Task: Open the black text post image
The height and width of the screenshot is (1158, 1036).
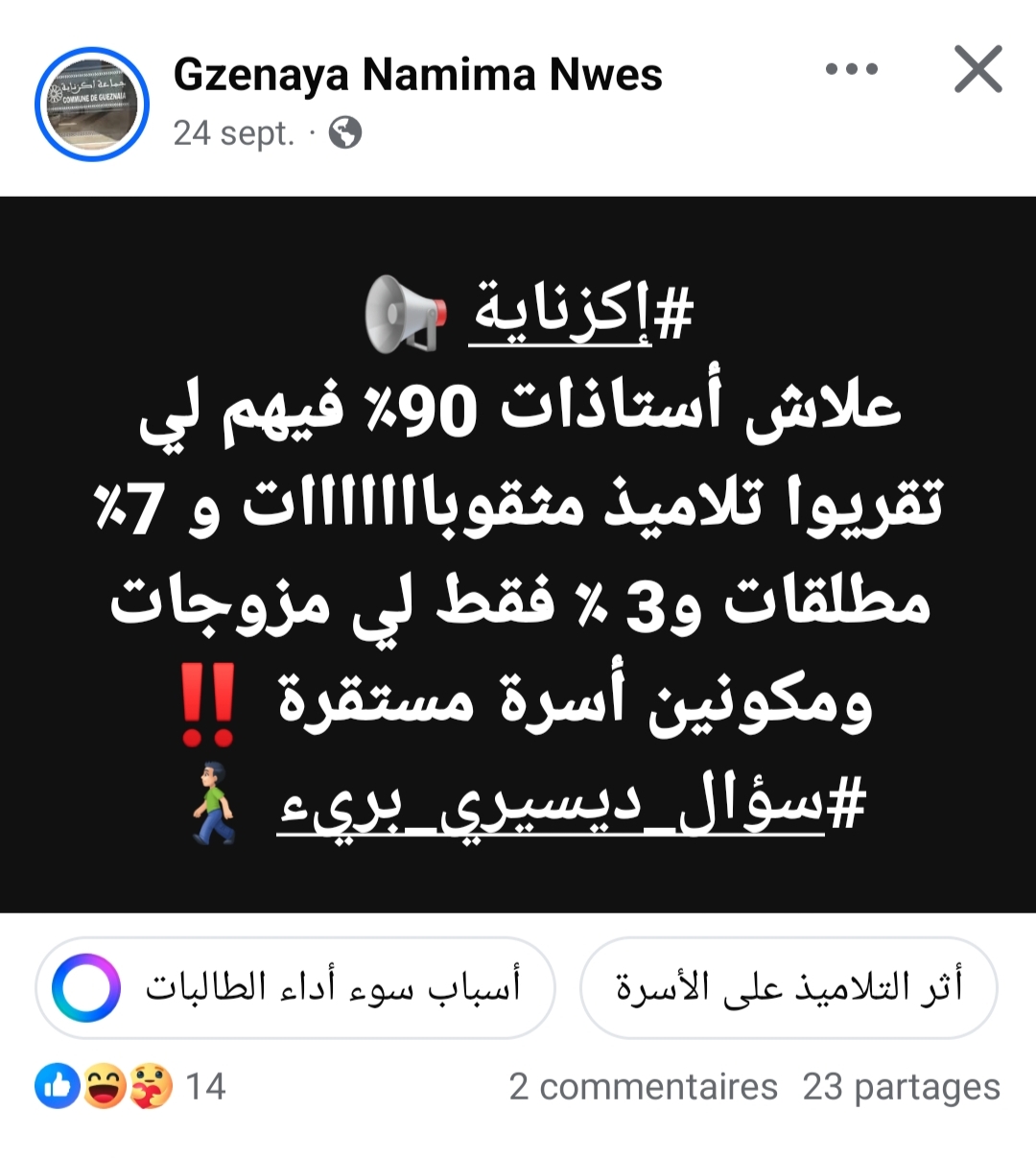Action: click(x=518, y=556)
